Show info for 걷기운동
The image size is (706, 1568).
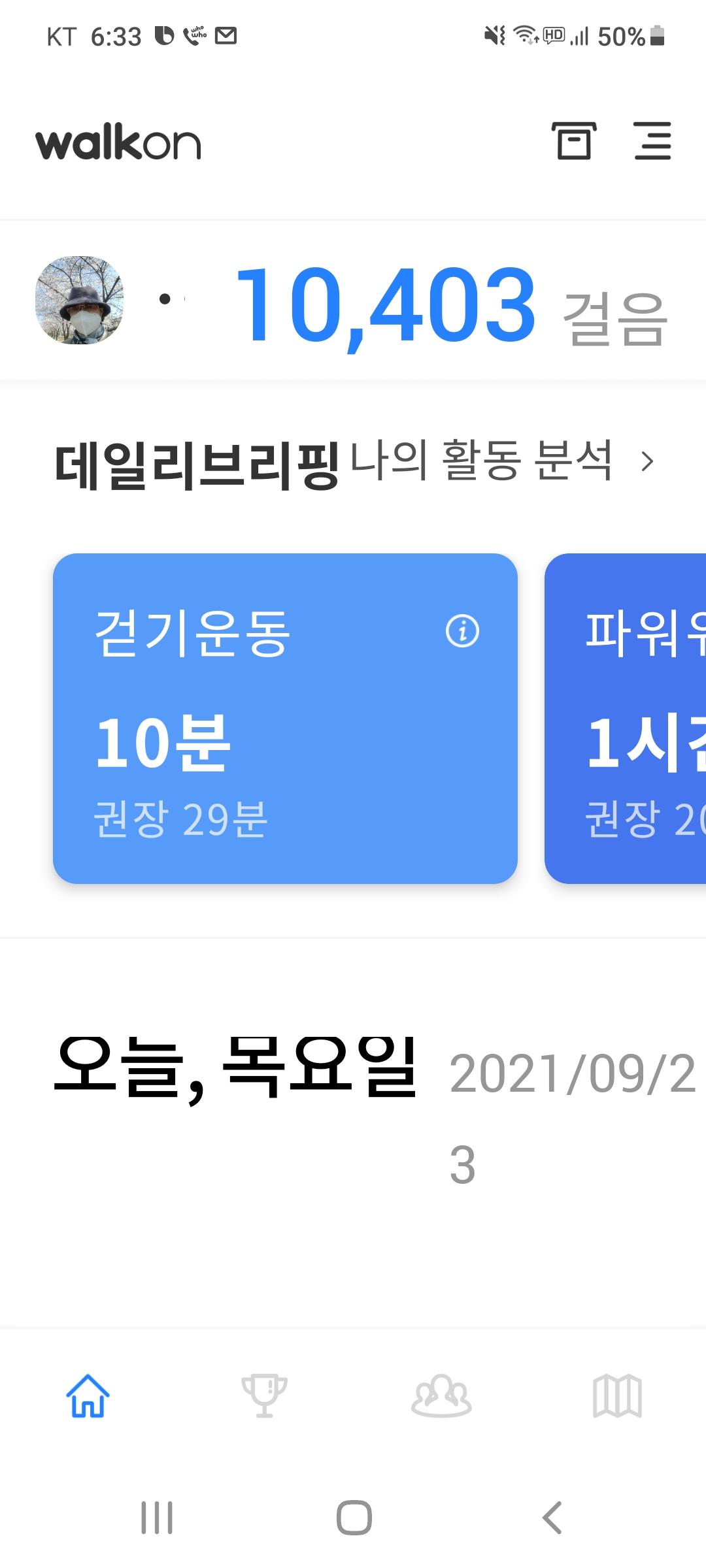462,631
